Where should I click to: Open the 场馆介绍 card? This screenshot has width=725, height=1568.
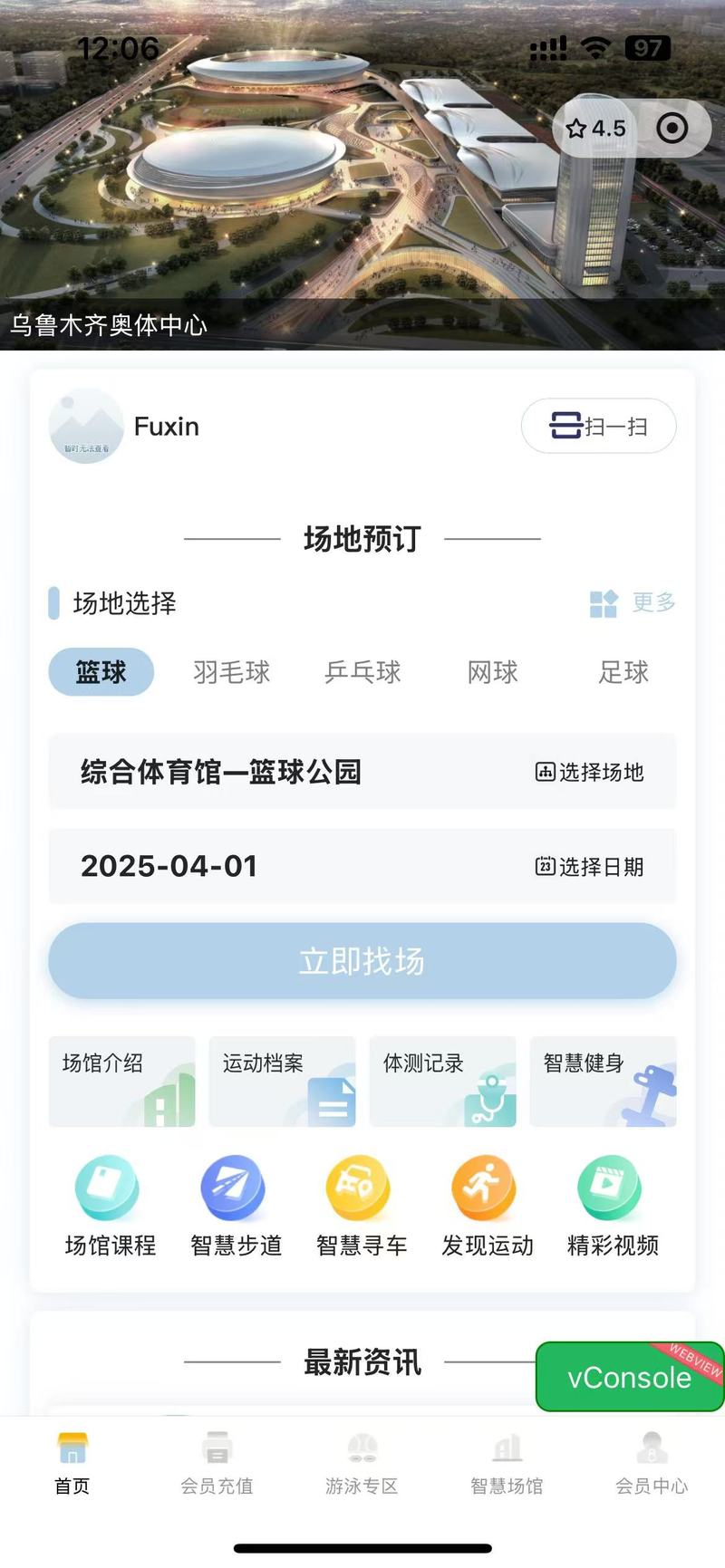point(122,1082)
